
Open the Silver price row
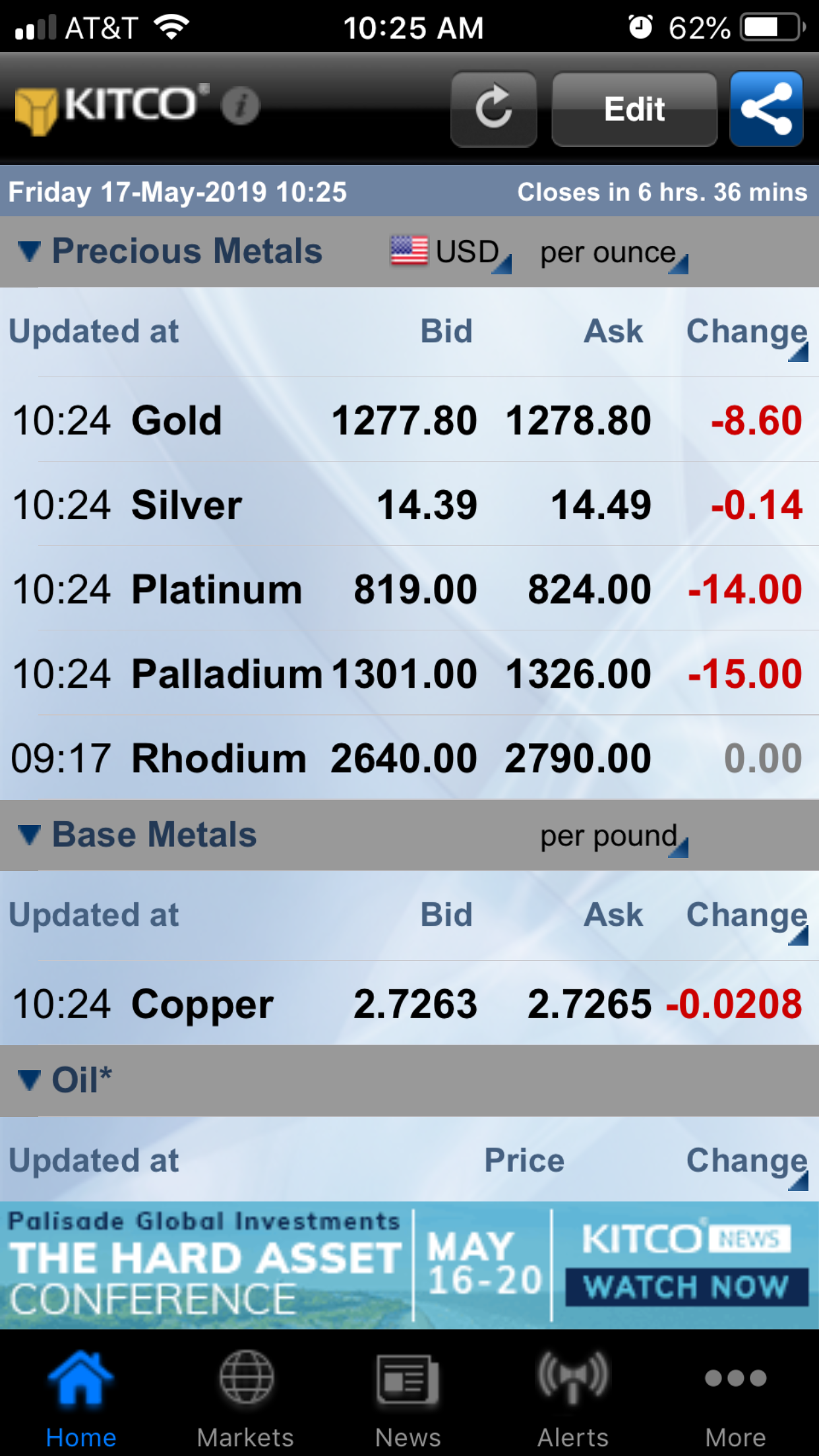[x=409, y=504]
